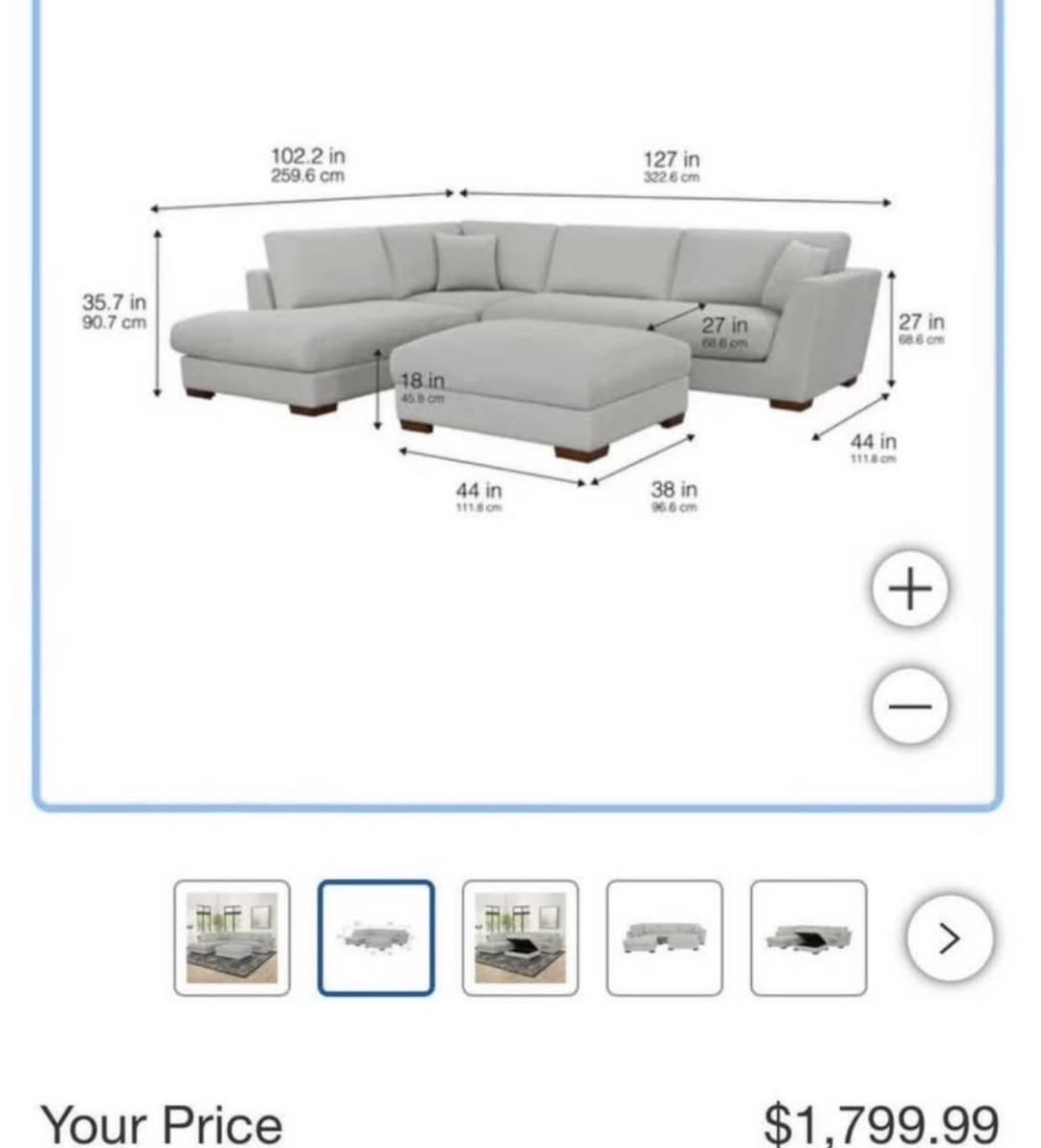1041x1148 pixels.
Task: Select the dimensions diagram thumbnail
Action: (376, 938)
